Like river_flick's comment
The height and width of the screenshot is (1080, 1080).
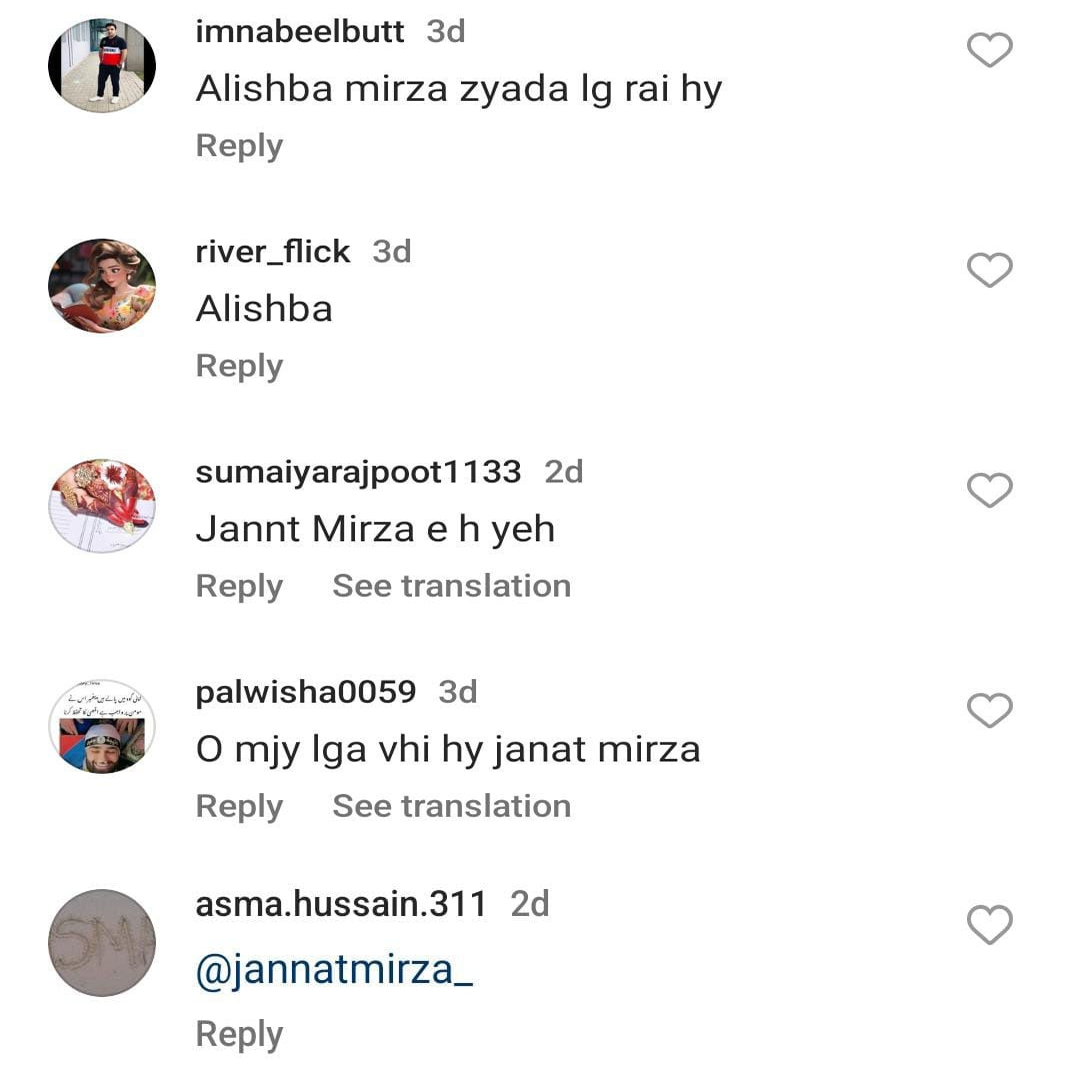pyautogui.click(x=990, y=270)
